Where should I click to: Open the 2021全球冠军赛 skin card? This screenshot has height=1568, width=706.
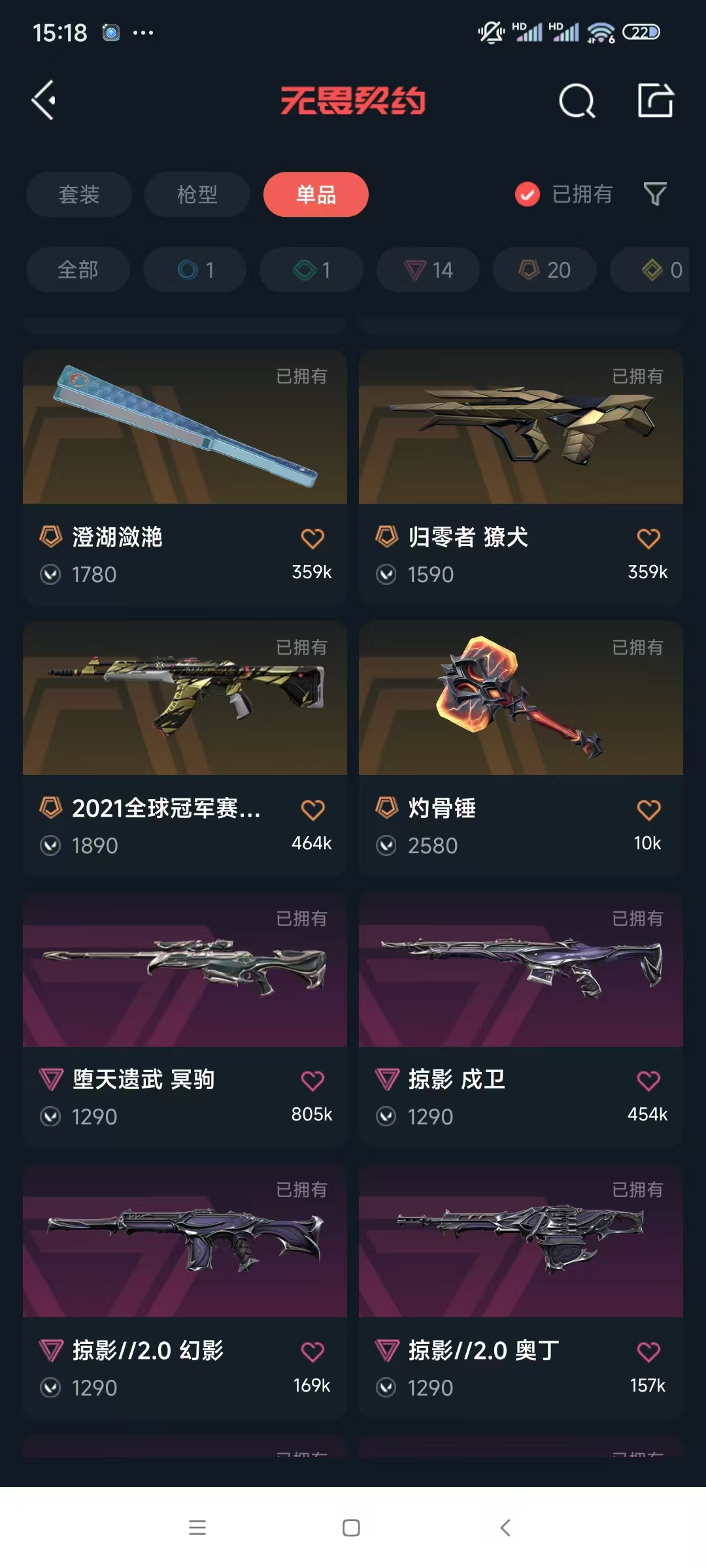point(185,725)
